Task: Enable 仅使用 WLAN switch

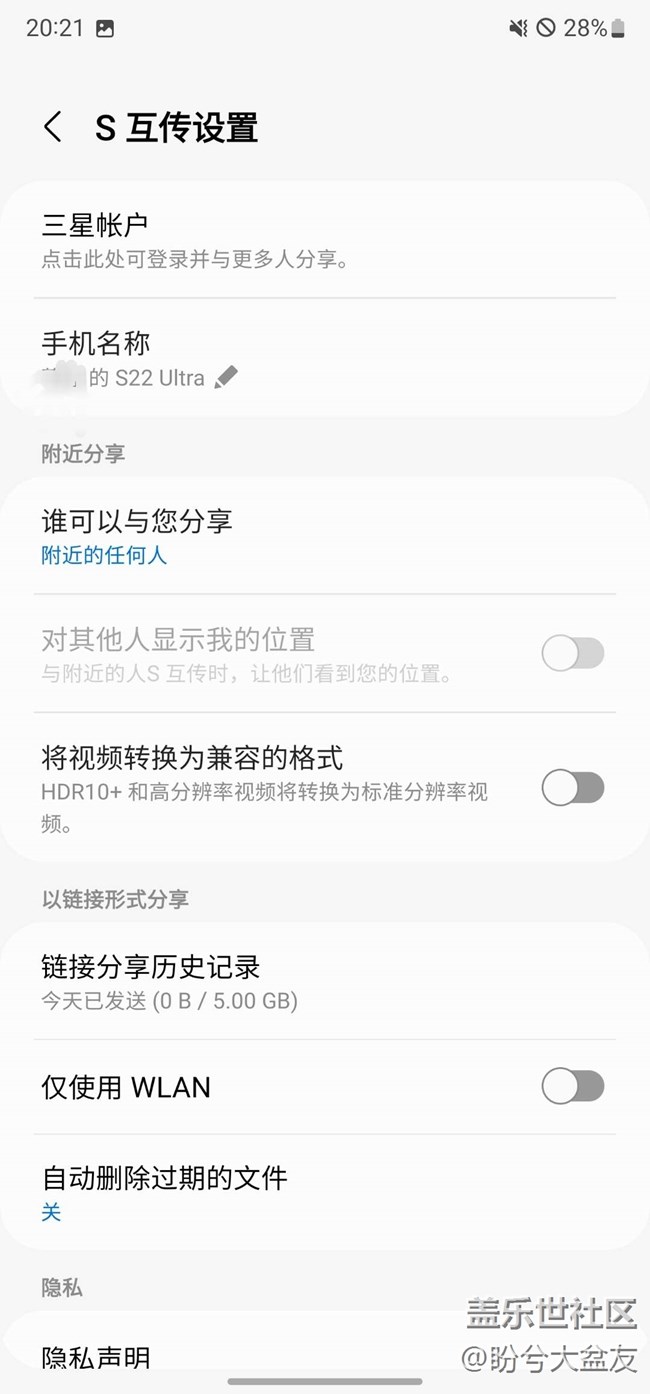Action: click(x=572, y=1086)
